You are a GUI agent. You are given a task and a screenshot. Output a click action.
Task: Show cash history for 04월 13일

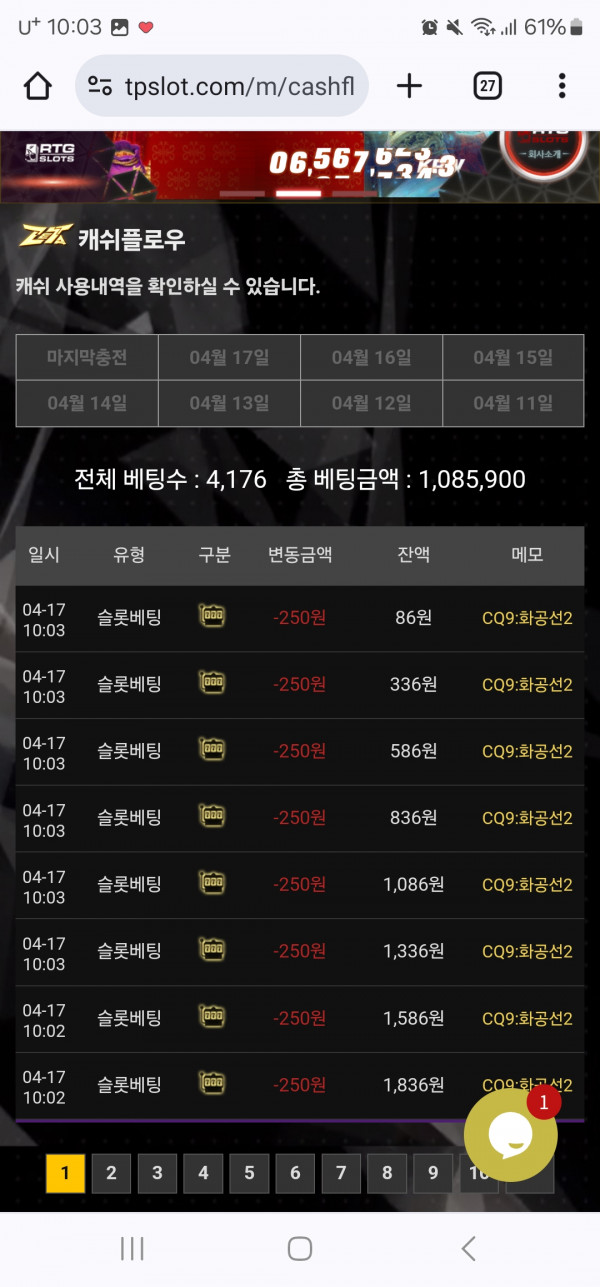pyautogui.click(x=229, y=403)
